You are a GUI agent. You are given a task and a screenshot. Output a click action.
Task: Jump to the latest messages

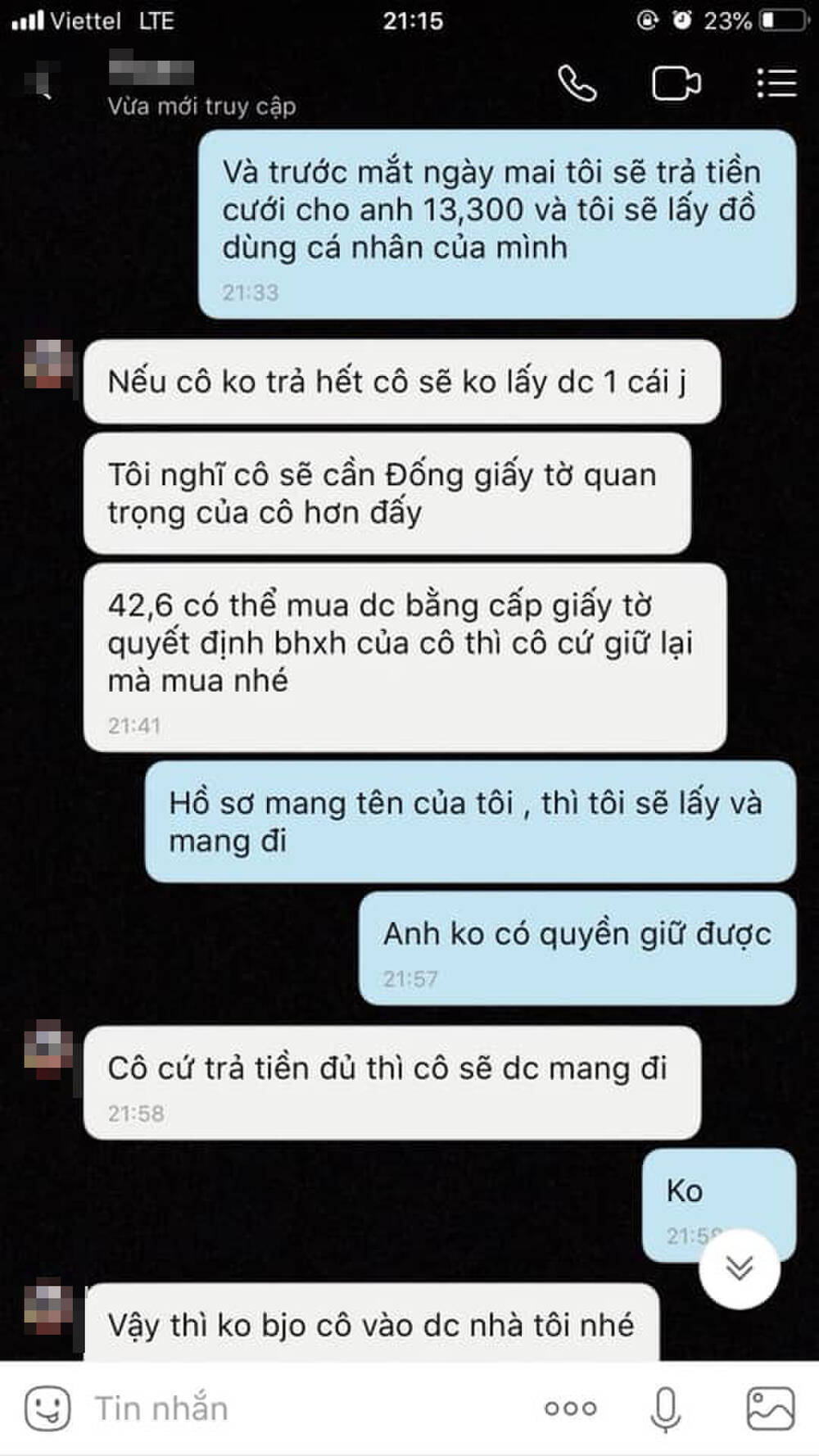tap(739, 1268)
